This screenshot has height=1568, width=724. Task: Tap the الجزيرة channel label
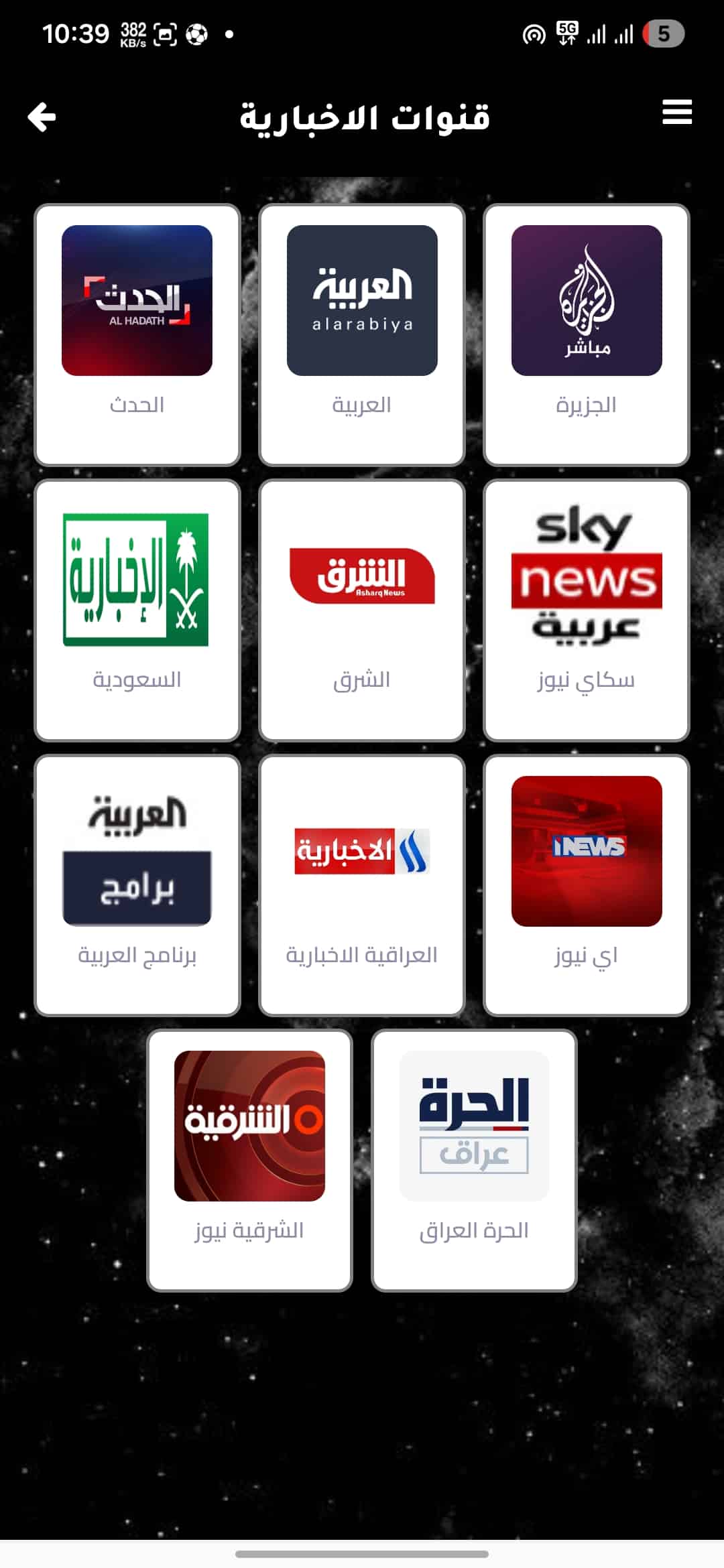(585, 405)
